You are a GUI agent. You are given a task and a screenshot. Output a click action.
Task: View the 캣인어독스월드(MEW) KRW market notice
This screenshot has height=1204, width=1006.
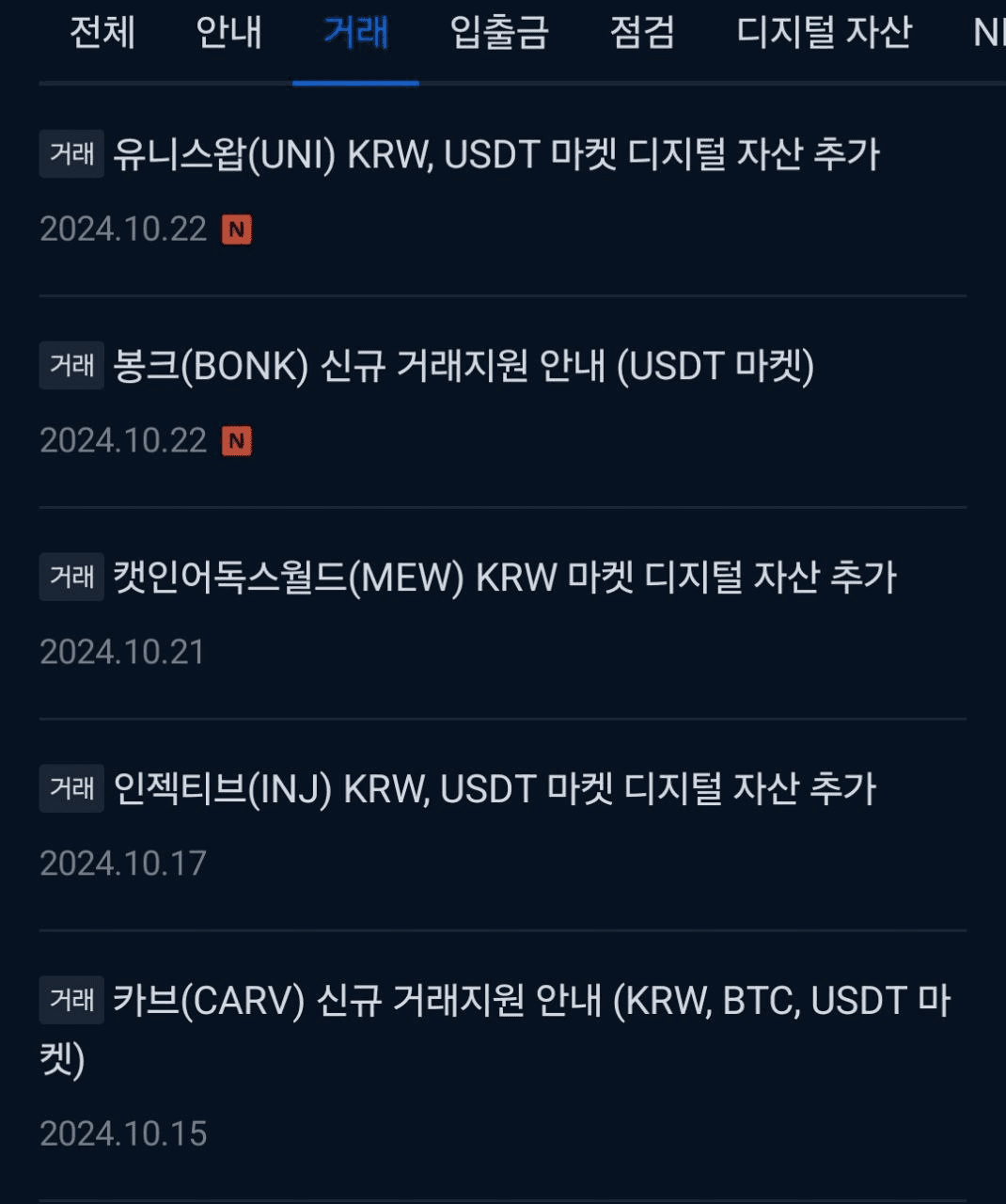tap(505, 578)
